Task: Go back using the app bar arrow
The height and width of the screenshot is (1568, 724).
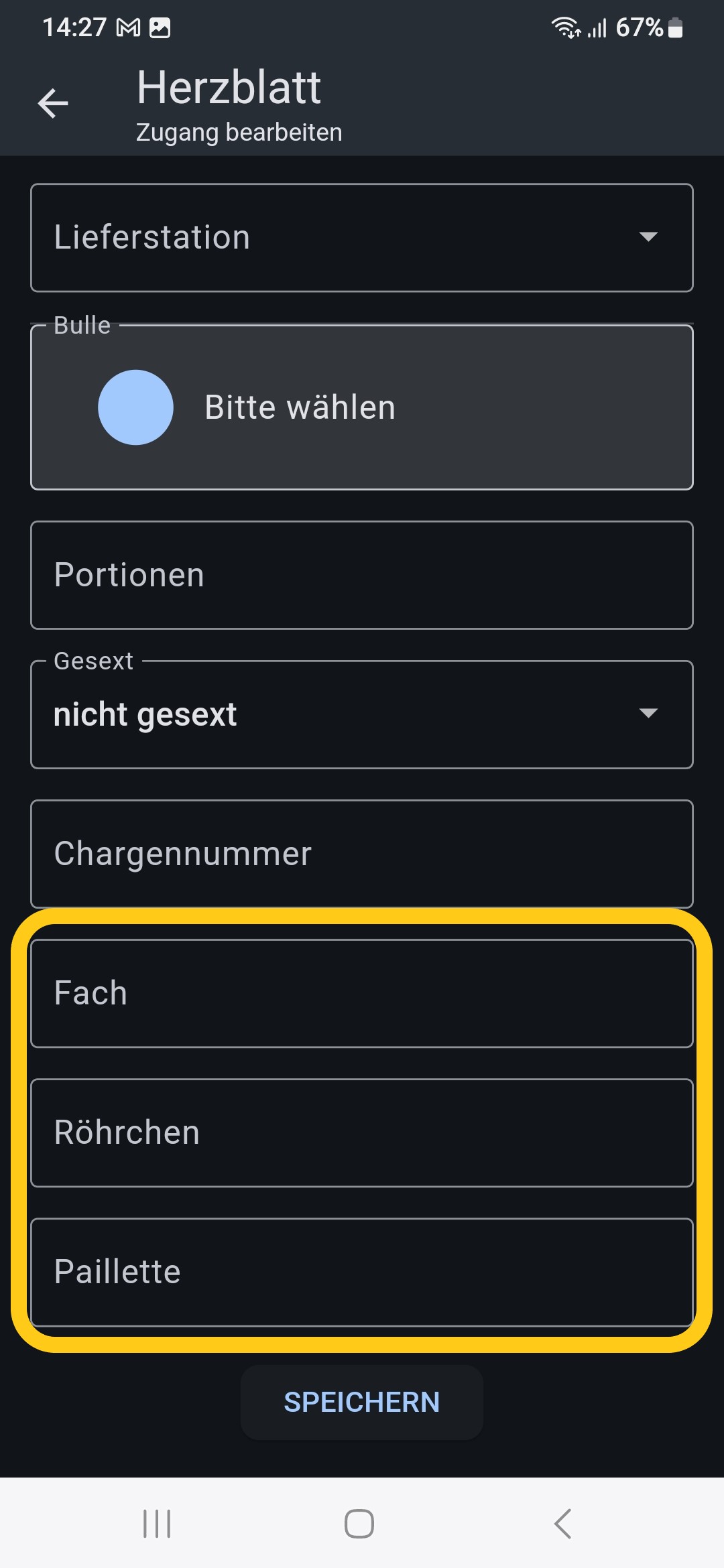Action: pyautogui.click(x=53, y=103)
